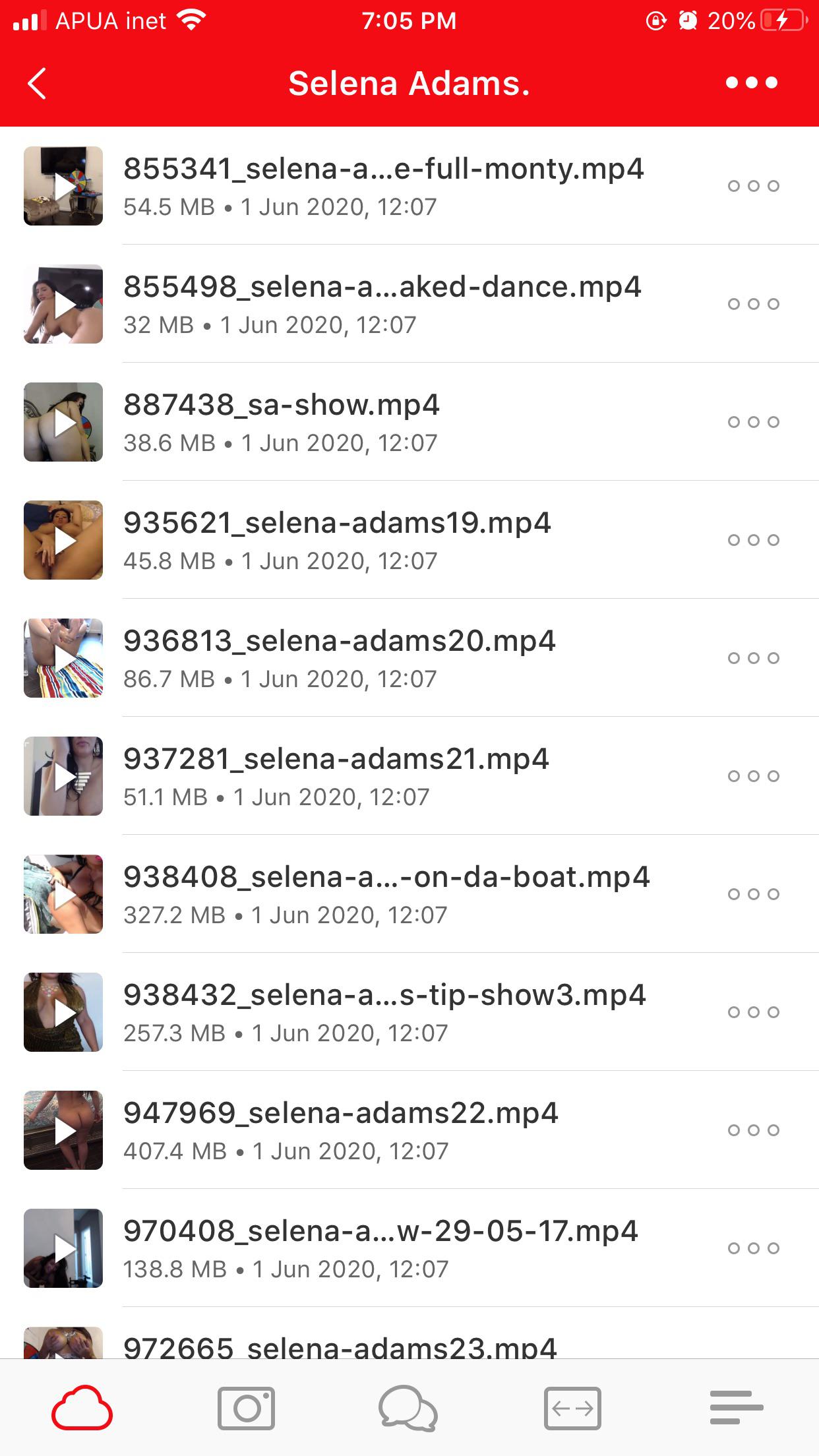Open file 855341_selena-a...e-full-monty.mp4
Screen dimensions: 819x1456
[382, 186]
